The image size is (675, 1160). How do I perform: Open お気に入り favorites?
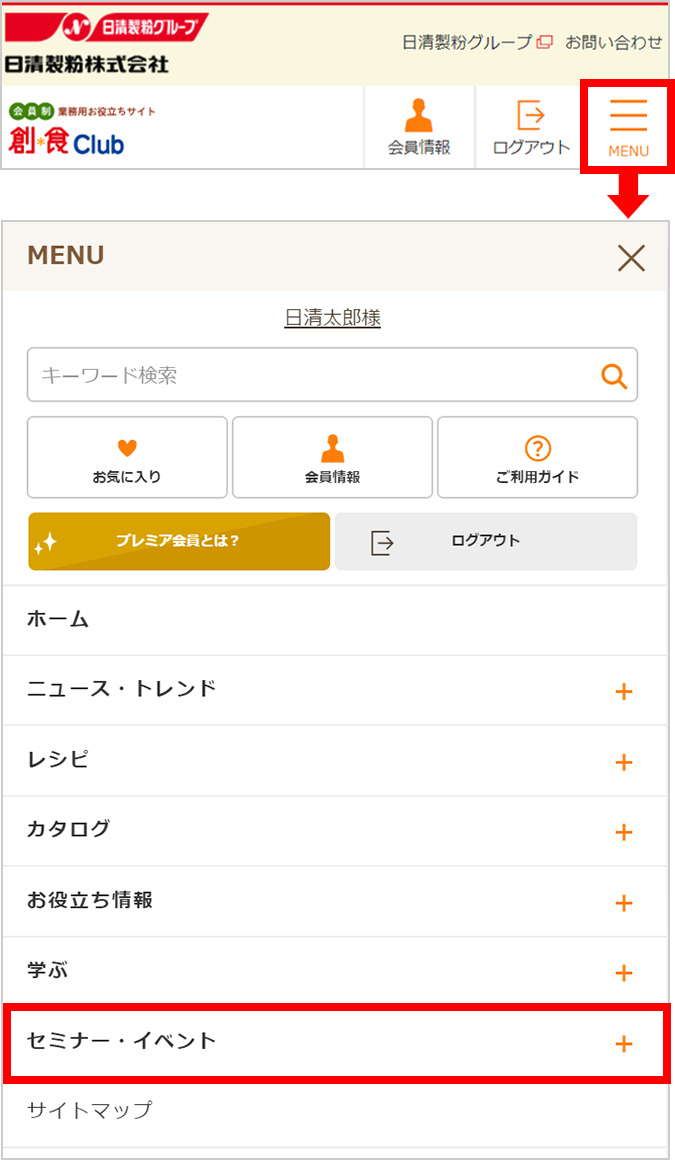click(127, 457)
